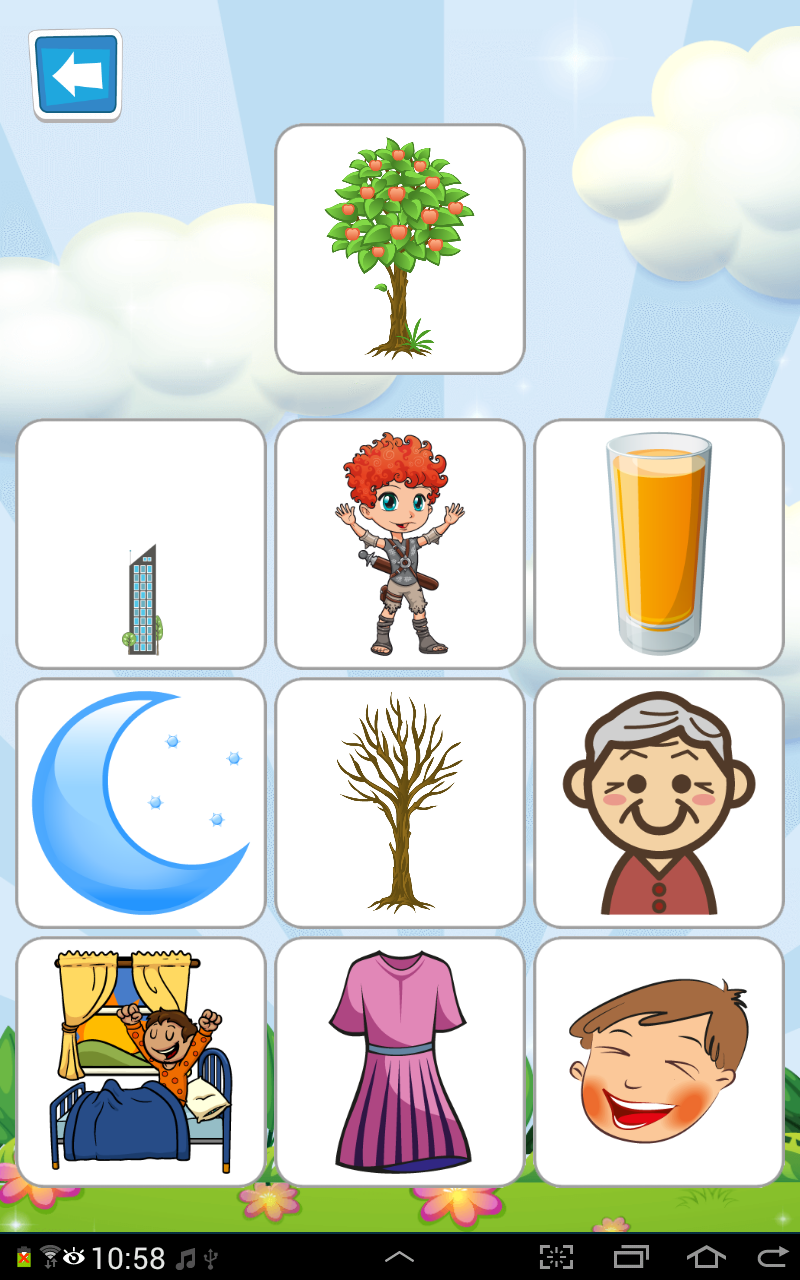Tap the alarm clock status icon

click(x=74, y=1257)
